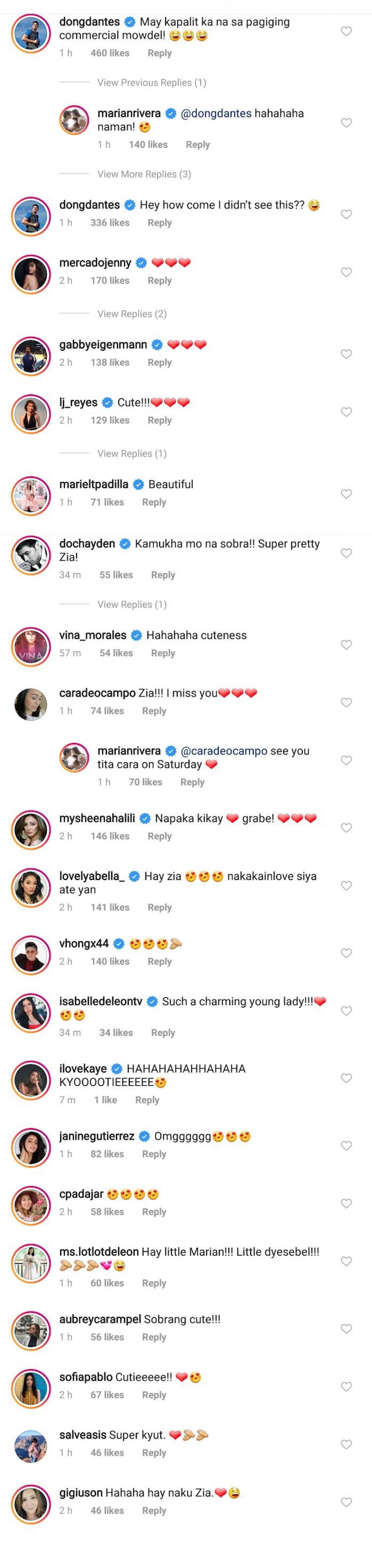Screen dimensions: 372x1568
Task: Reply to dochayden's Super pretty Zia comment
Action: [163, 575]
